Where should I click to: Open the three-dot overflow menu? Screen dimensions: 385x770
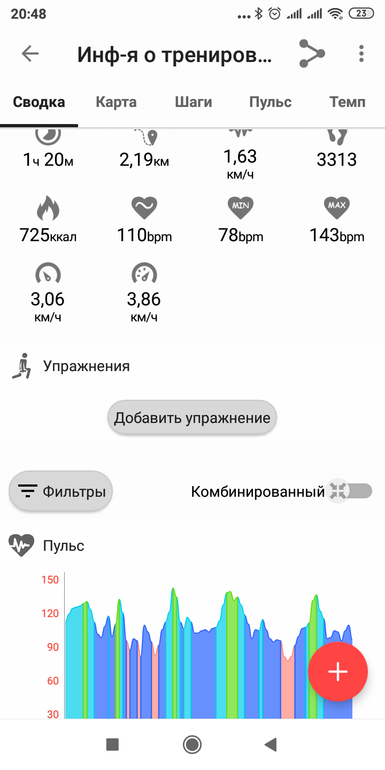(361, 54)
